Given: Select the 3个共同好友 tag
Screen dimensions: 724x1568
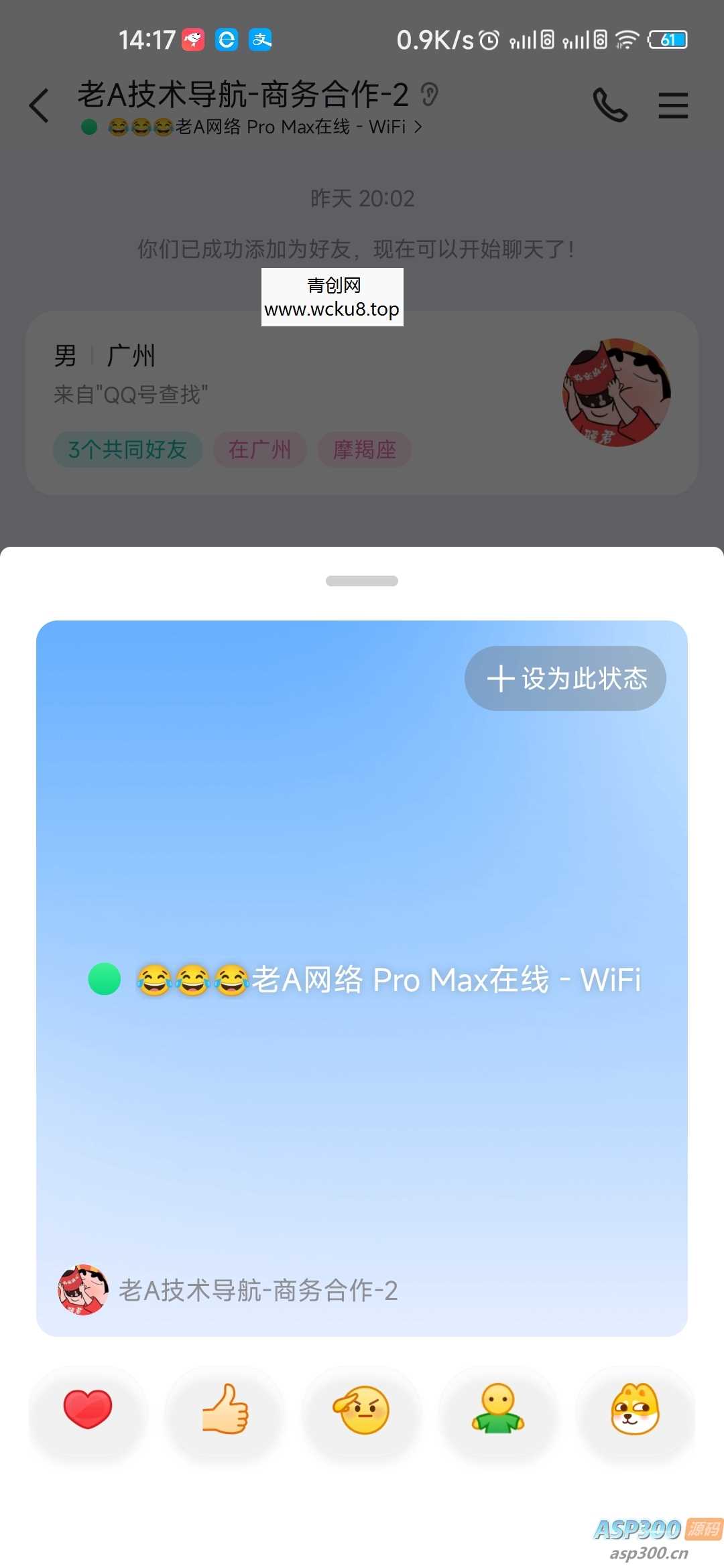Looking at the screenshot, I should 127,450.
